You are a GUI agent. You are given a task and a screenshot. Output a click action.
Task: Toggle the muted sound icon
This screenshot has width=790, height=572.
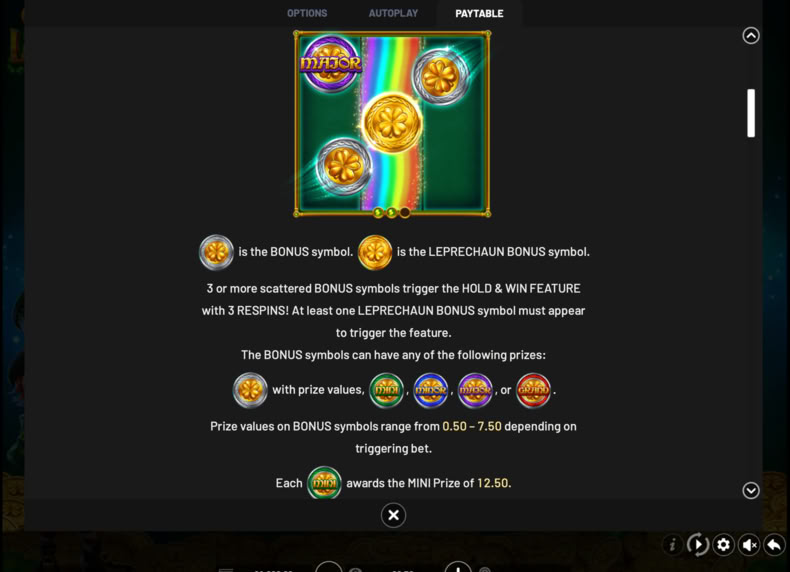pos(749,545)
